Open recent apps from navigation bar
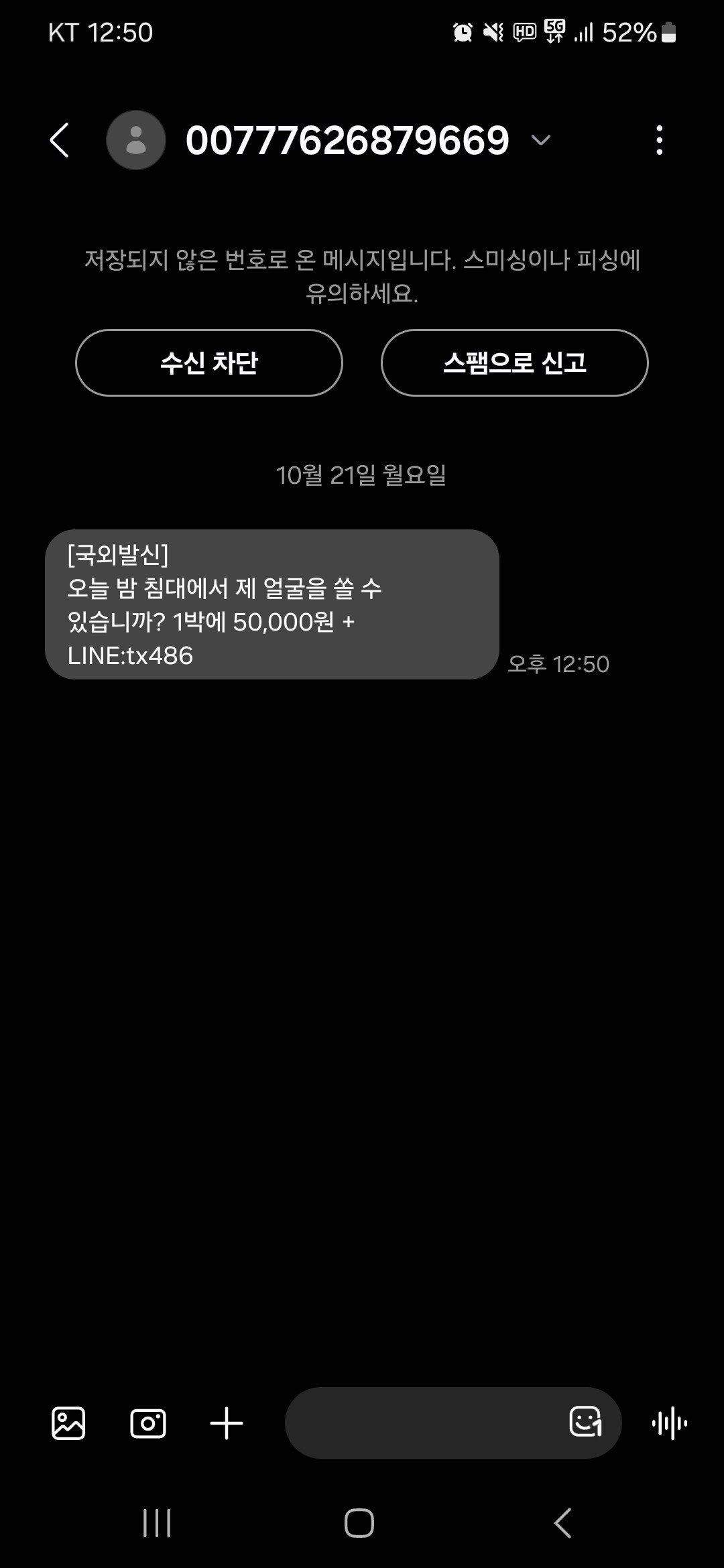724x1568 pixels. pyautogui.click(x=157, y=1523)
